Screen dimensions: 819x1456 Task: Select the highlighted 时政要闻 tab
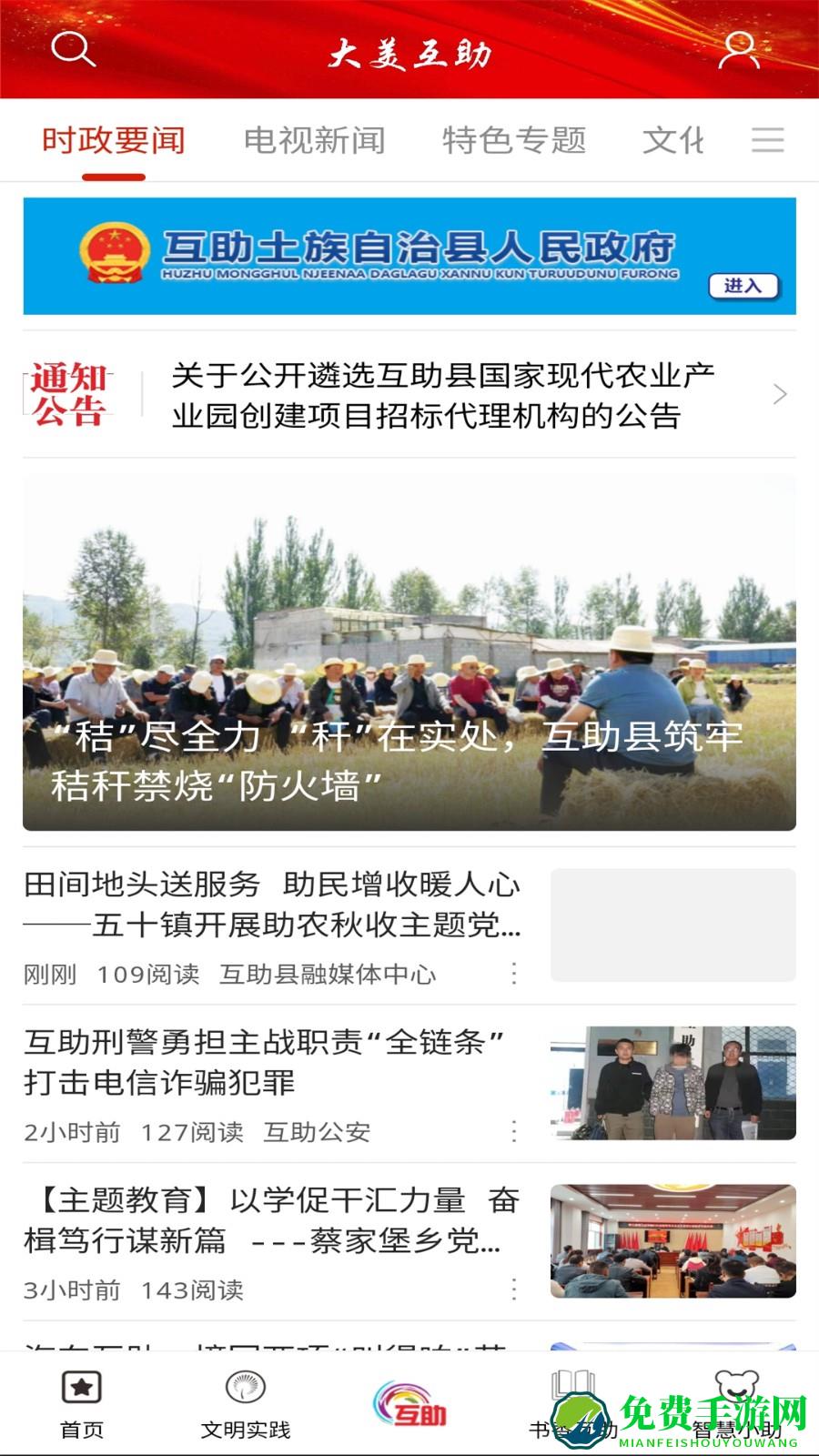tap(113, 138)
